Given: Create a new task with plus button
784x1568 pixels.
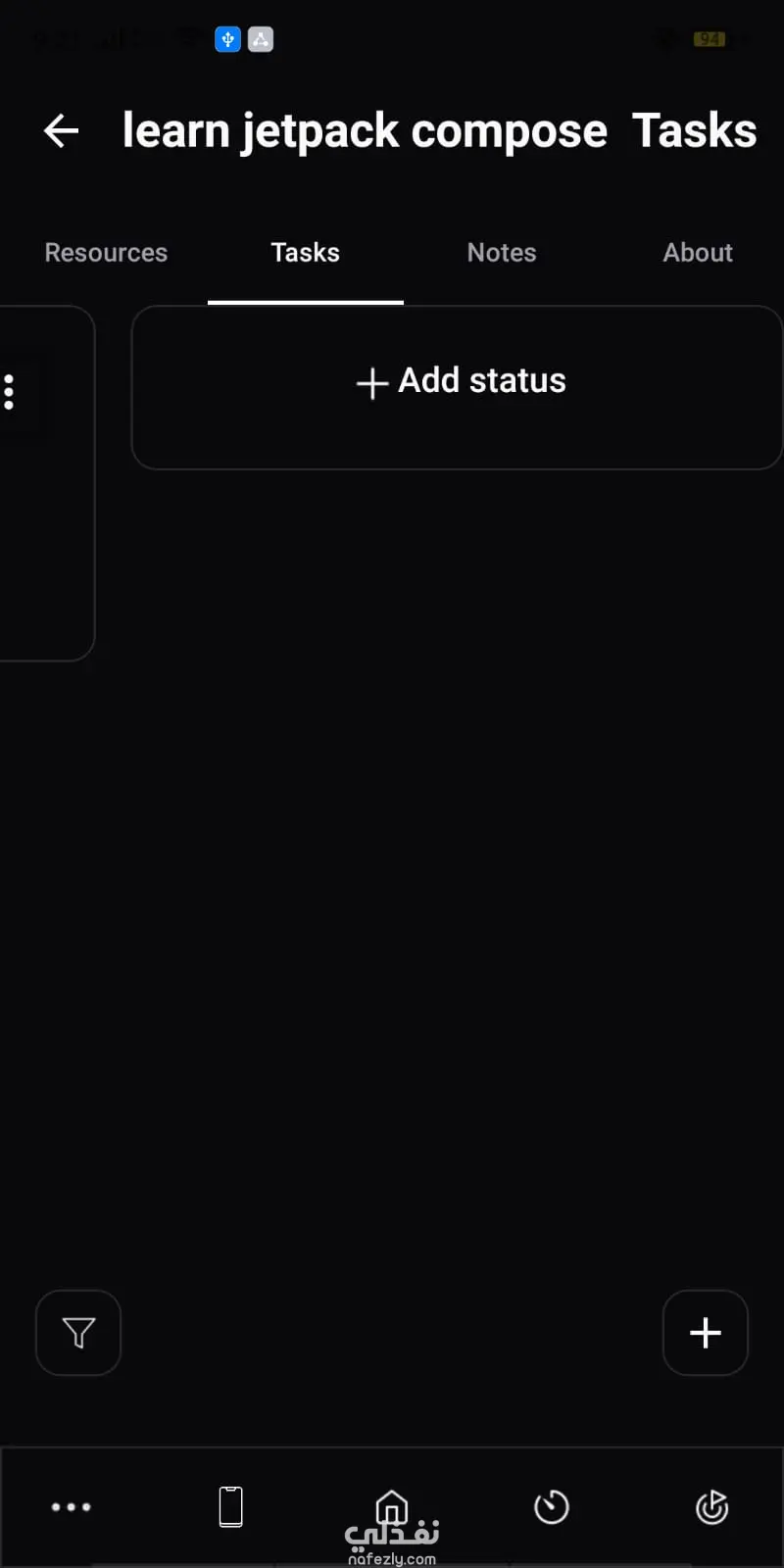Looking at the screenshot, I should (x=706, y=1333).
